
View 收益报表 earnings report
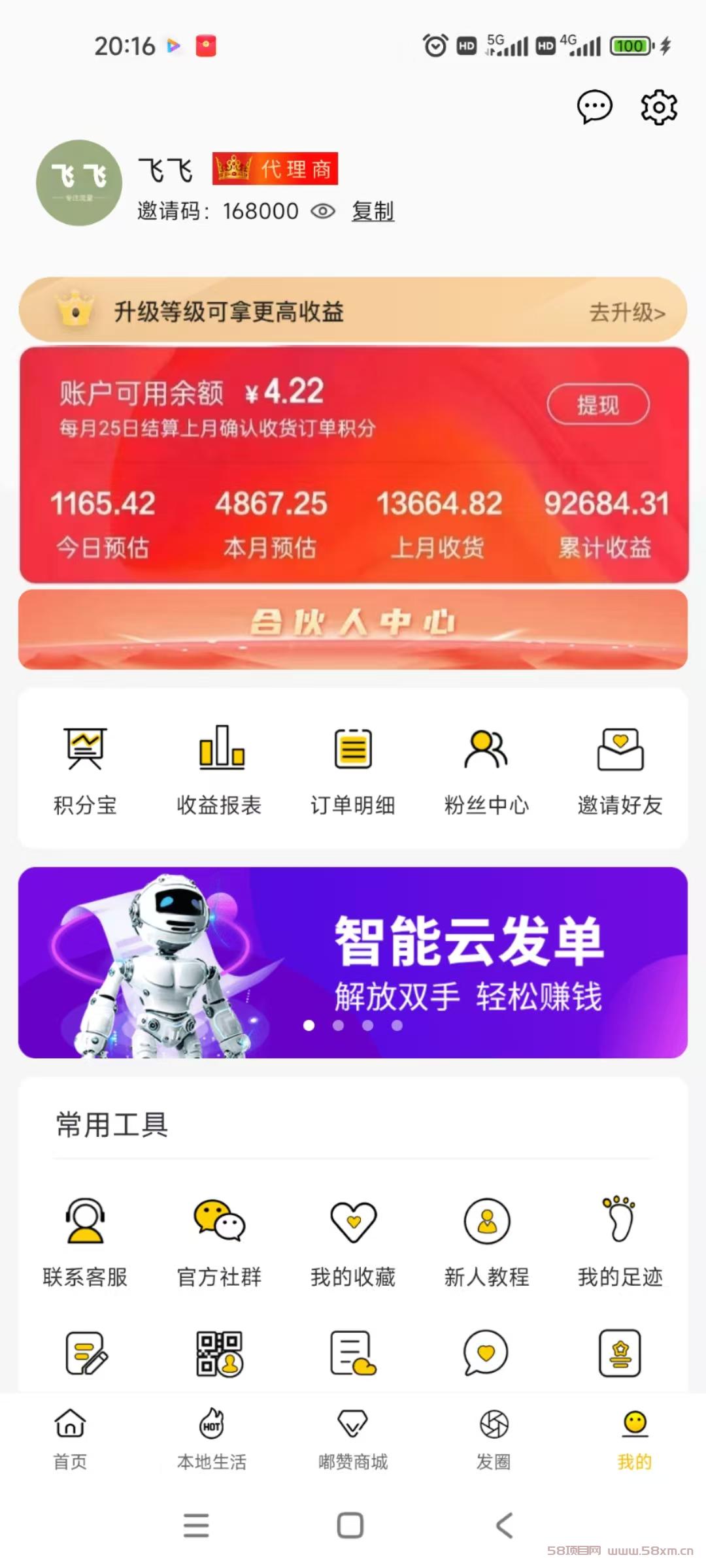(x=219, y=769)
